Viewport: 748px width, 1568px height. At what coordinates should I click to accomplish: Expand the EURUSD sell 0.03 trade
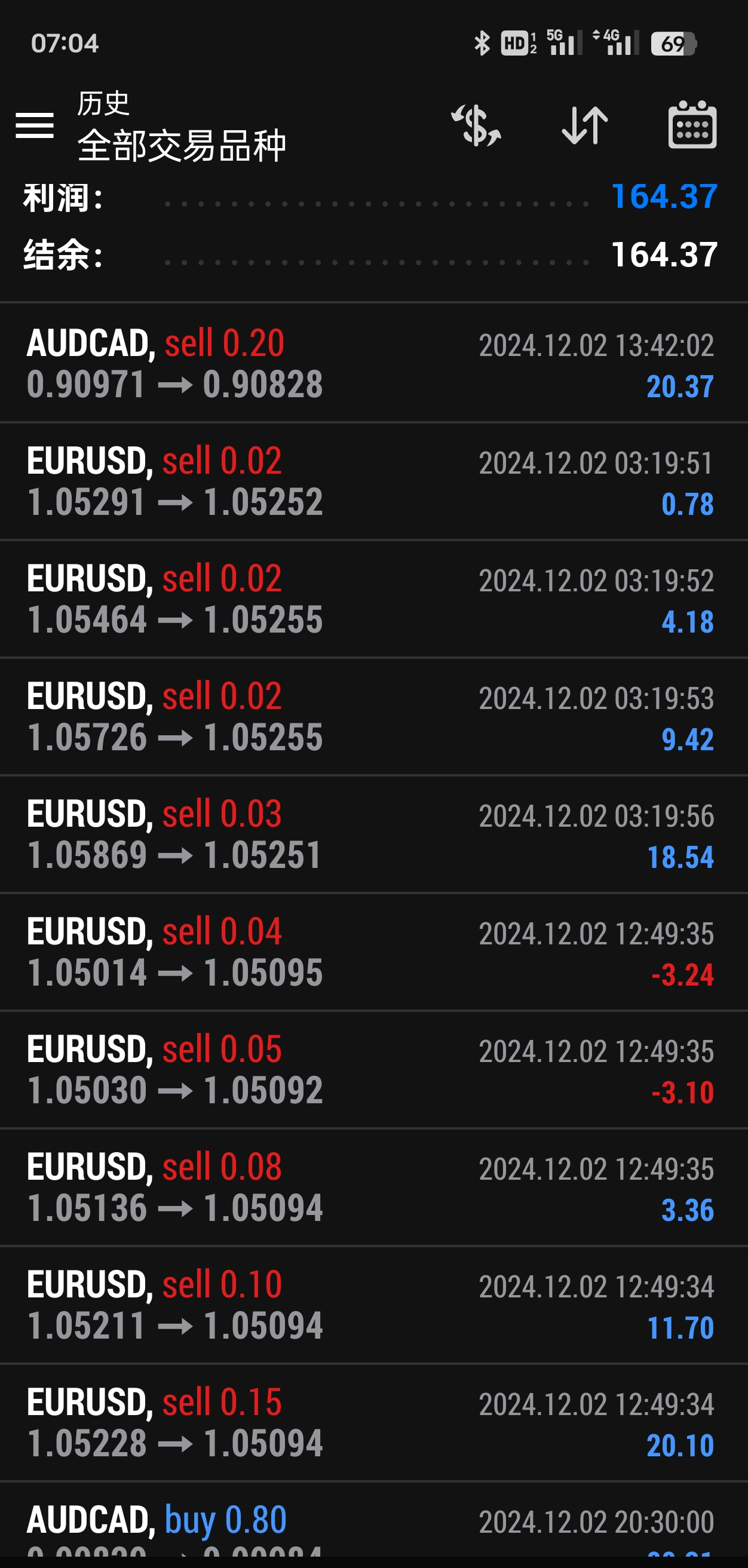(x=373, y=834)
